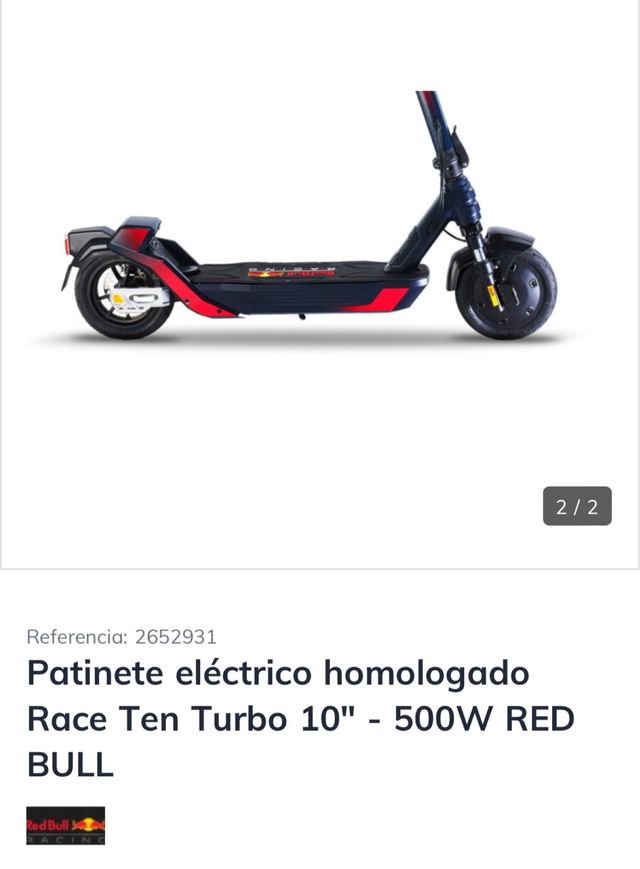Image resolution: width=640 pixels, height=869 pixels.
Task: Open the Red Bull Racing brand page
Action: pyautogui.click(x=65, y=826)
